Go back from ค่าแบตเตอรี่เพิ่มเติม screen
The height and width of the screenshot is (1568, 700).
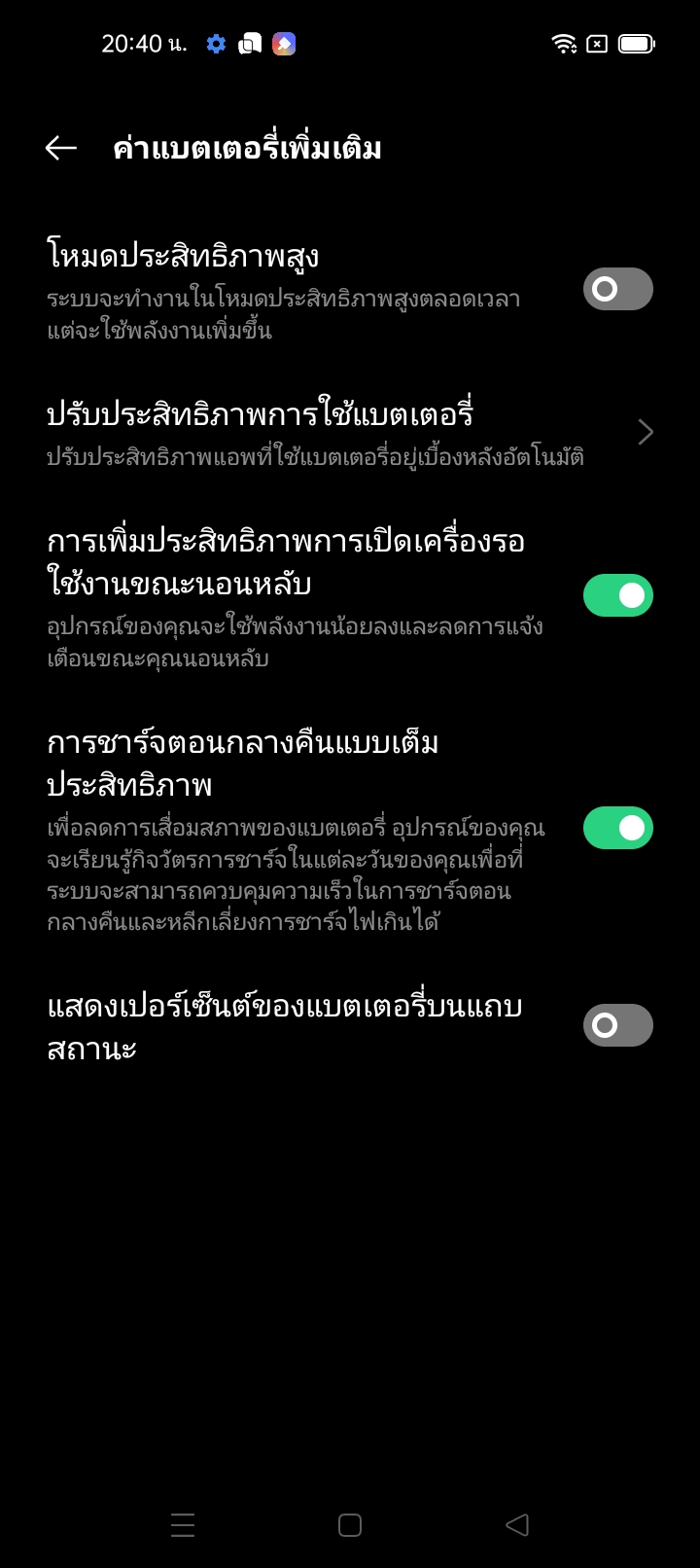point(60,148)
